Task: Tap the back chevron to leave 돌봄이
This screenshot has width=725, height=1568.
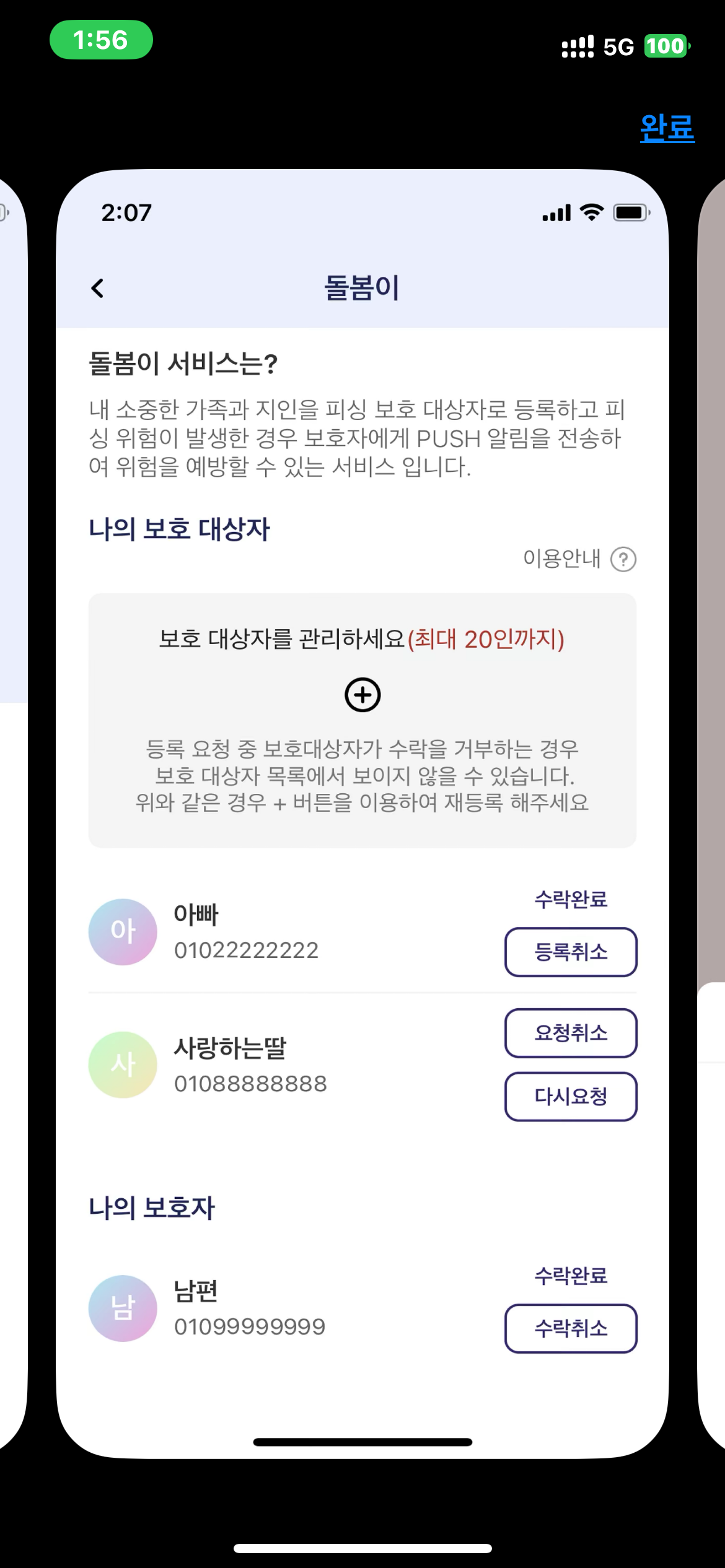Action: pyautogui.click(x=98, y=289)
